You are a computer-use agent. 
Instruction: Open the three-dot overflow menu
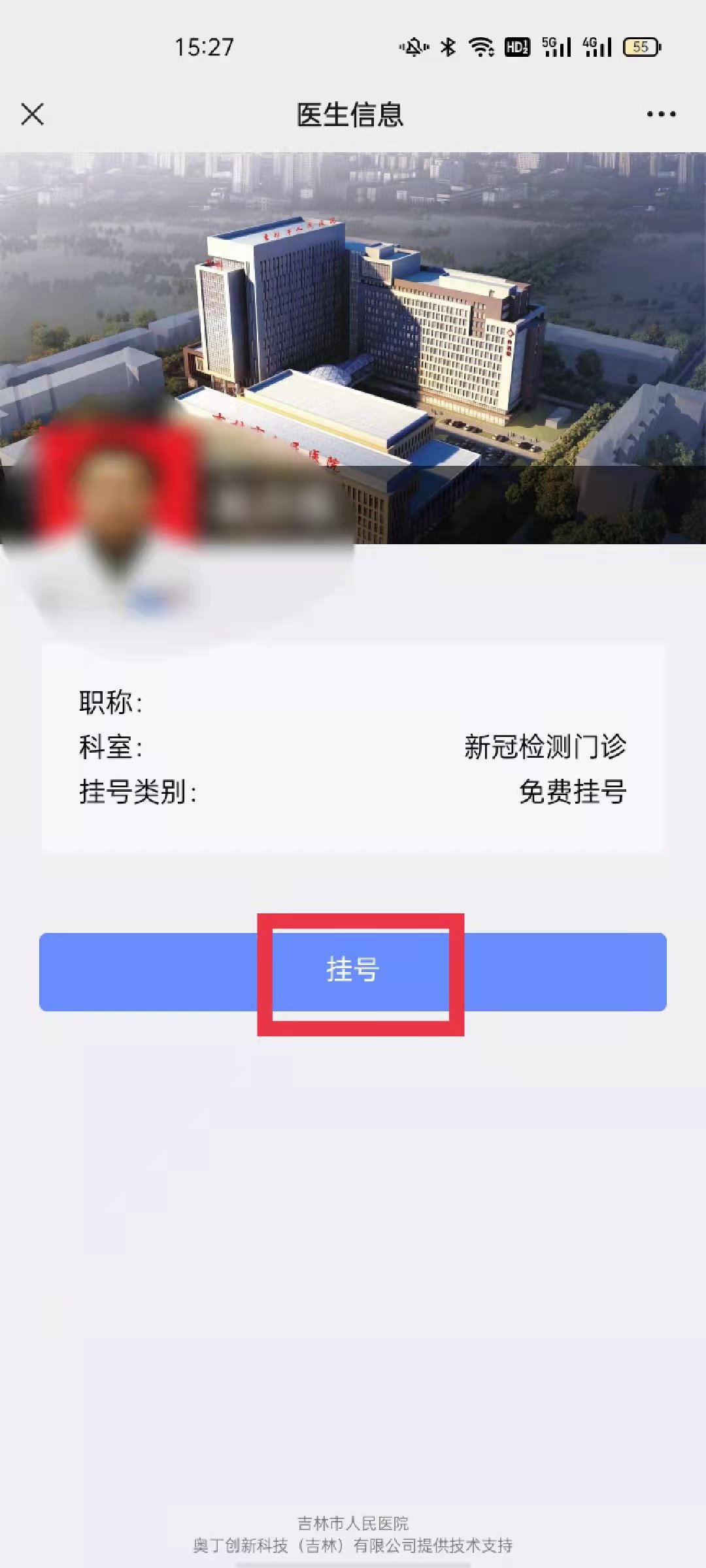pos(661,114)
